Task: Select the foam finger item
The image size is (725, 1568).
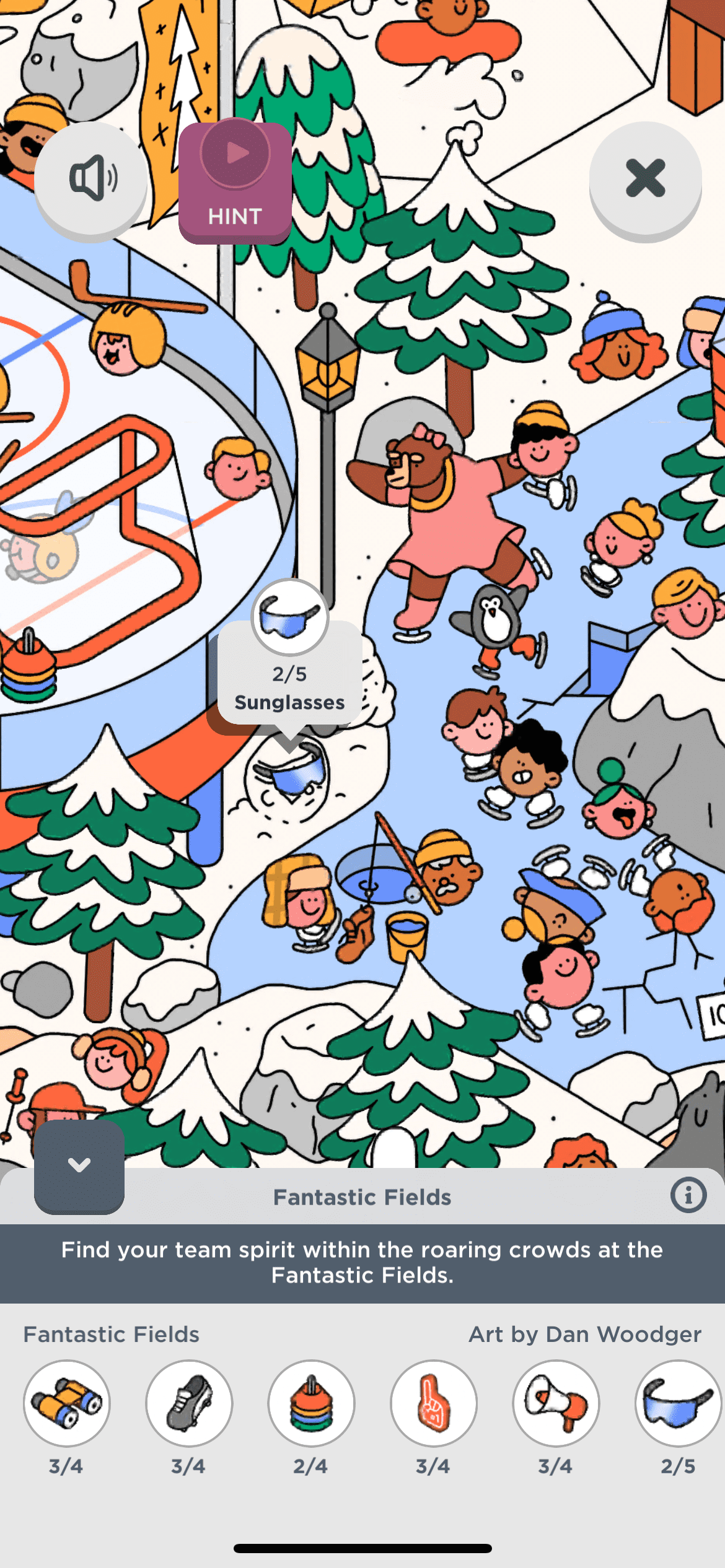Action: click(x=433, y=1403)
